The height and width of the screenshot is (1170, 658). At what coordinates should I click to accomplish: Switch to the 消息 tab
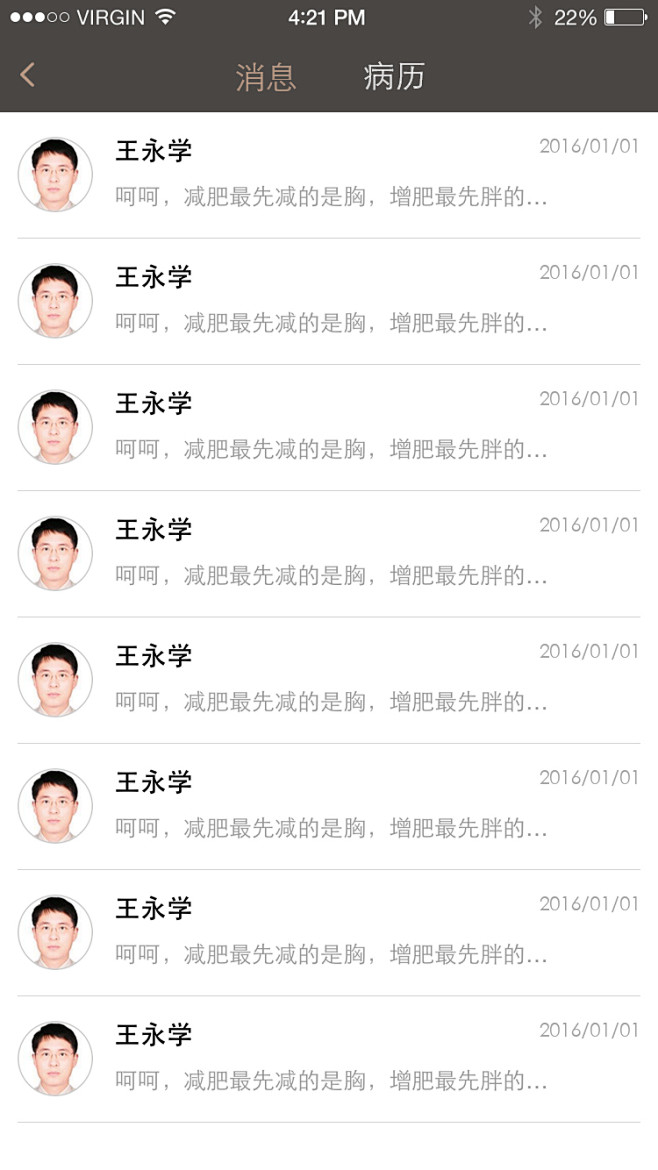[266, 76]
